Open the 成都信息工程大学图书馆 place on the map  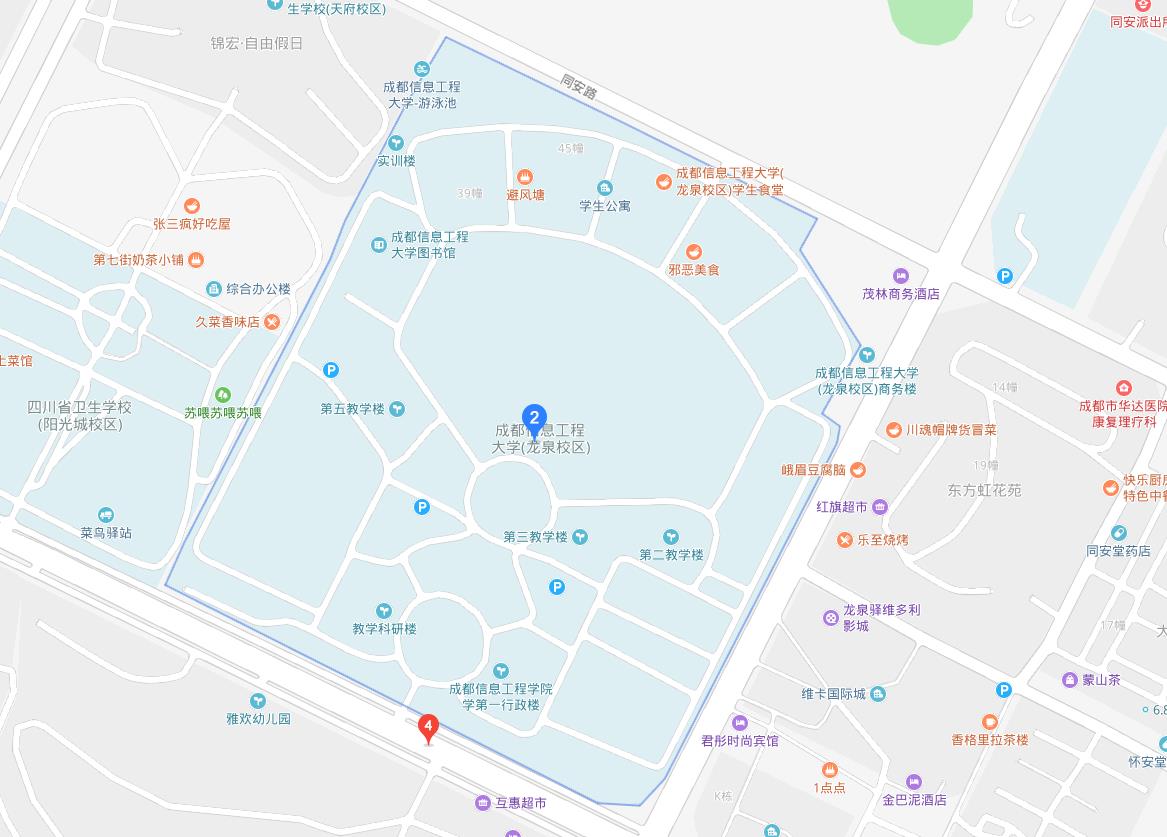[379, 245]
